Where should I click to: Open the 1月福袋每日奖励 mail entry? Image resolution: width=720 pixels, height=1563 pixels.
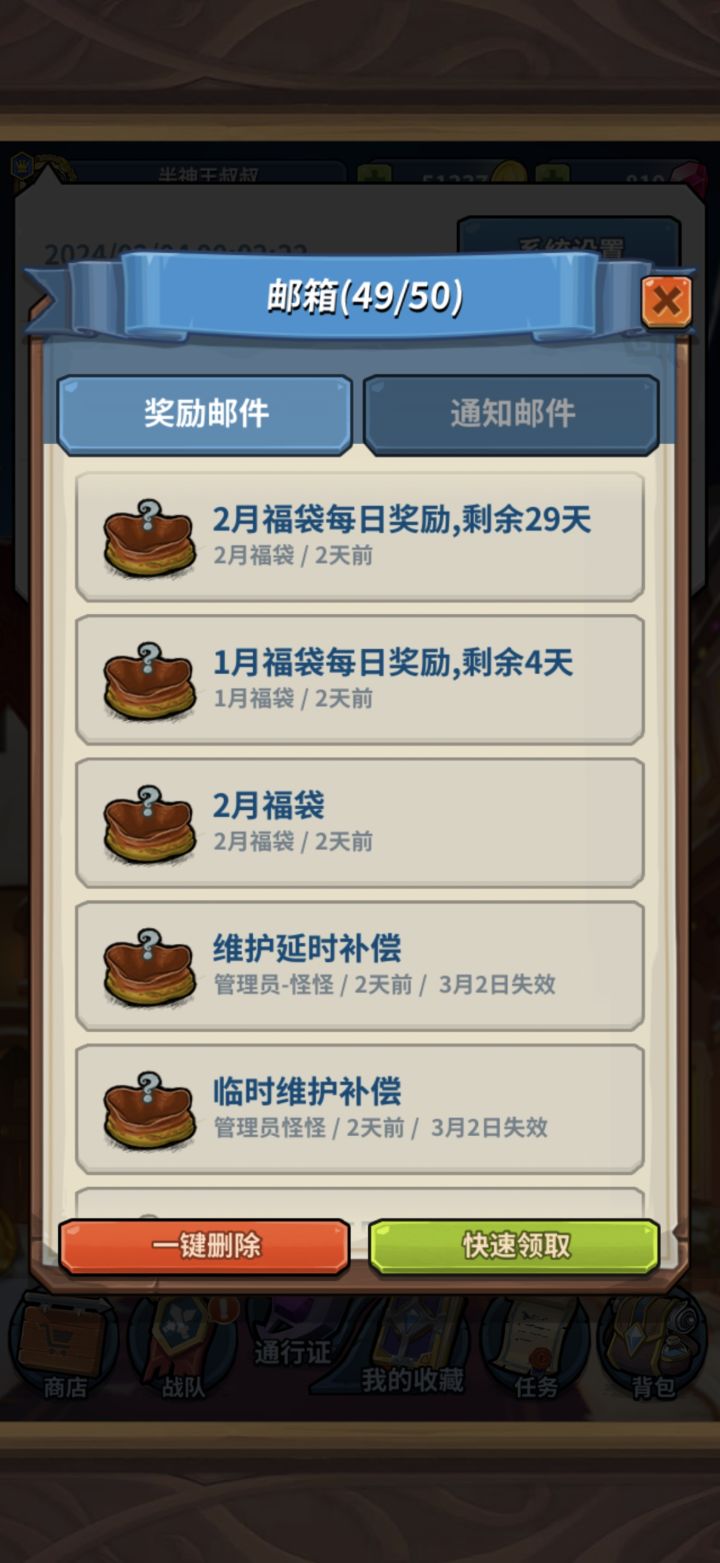[360, 679]
